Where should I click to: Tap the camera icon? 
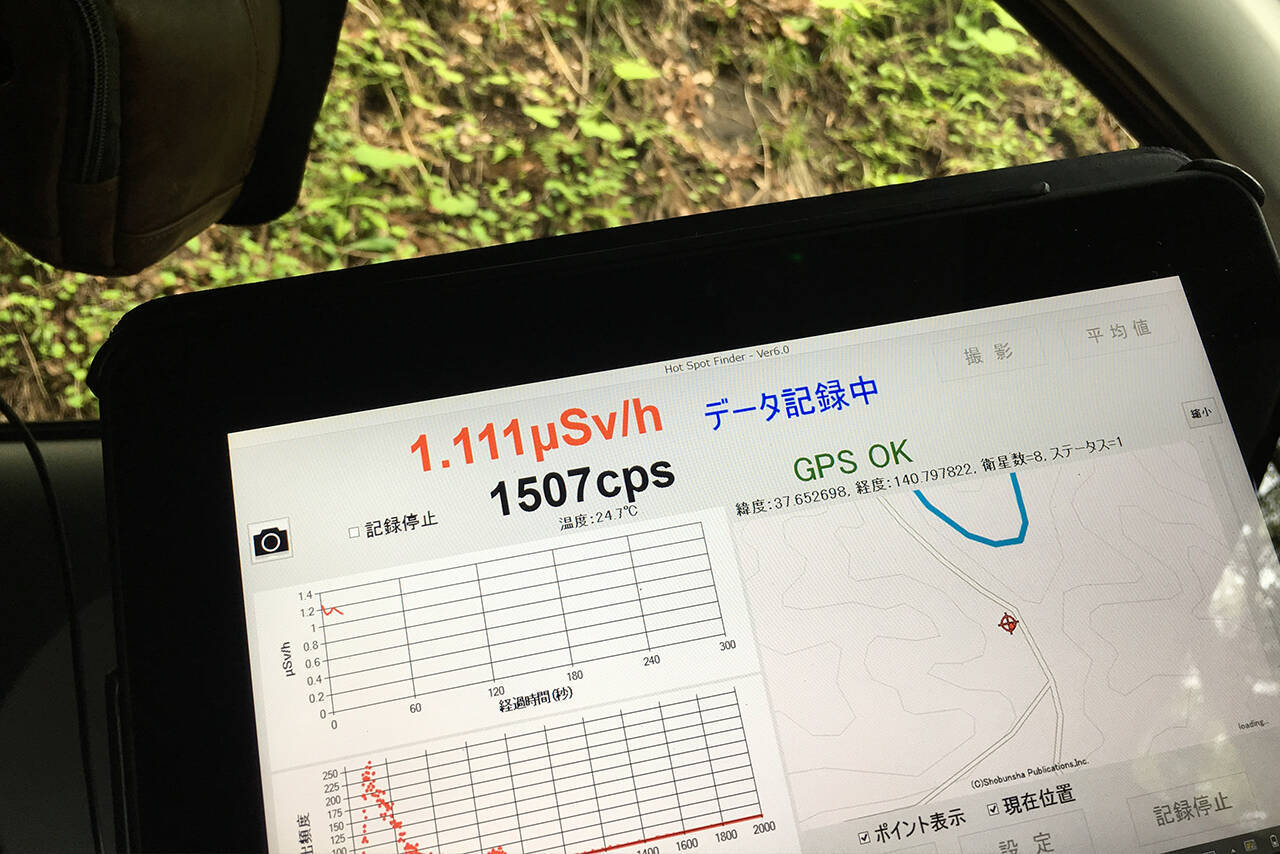[x=271, y=541]
